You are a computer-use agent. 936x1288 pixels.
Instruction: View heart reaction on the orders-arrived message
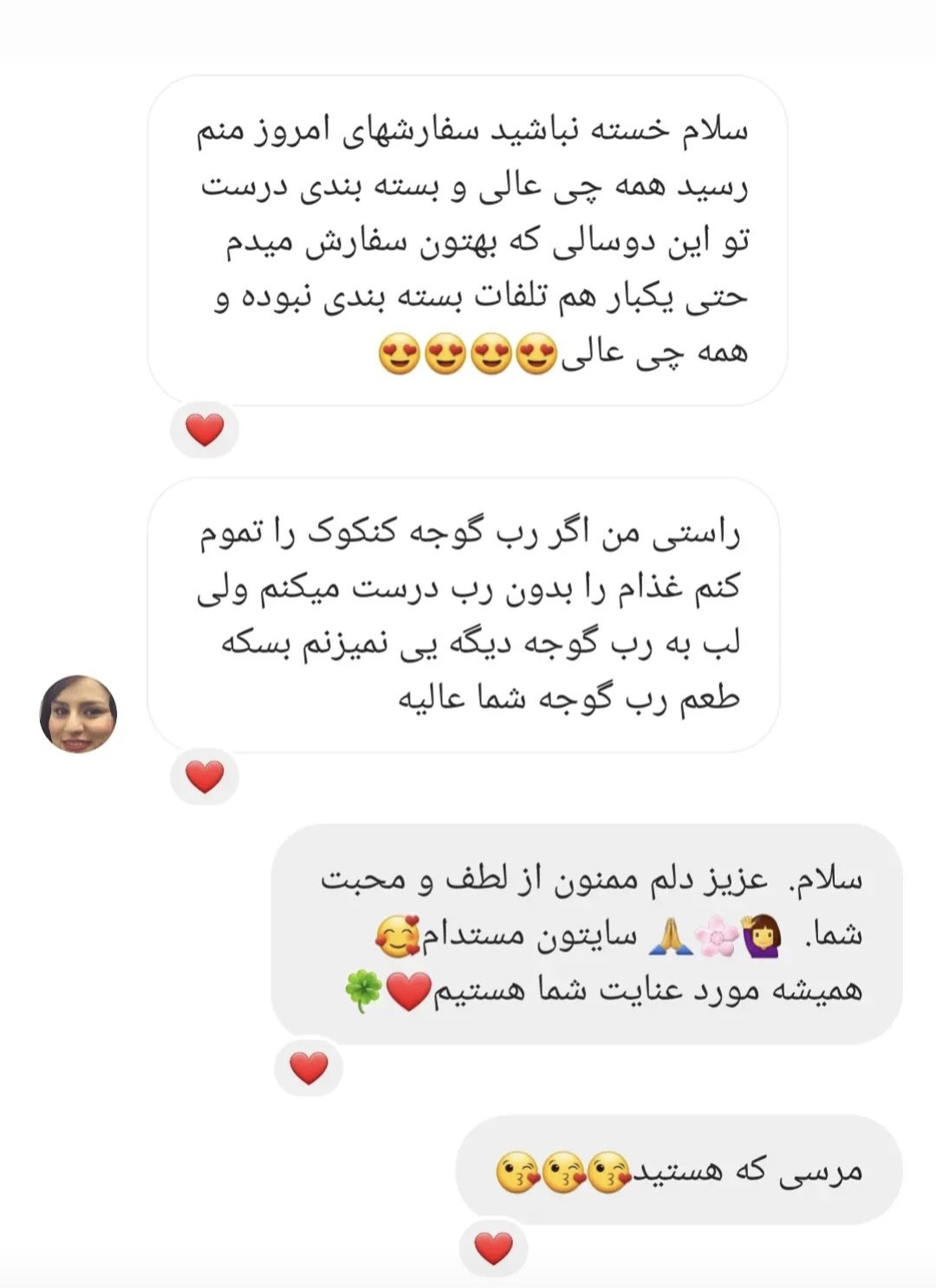coord(205,430)
